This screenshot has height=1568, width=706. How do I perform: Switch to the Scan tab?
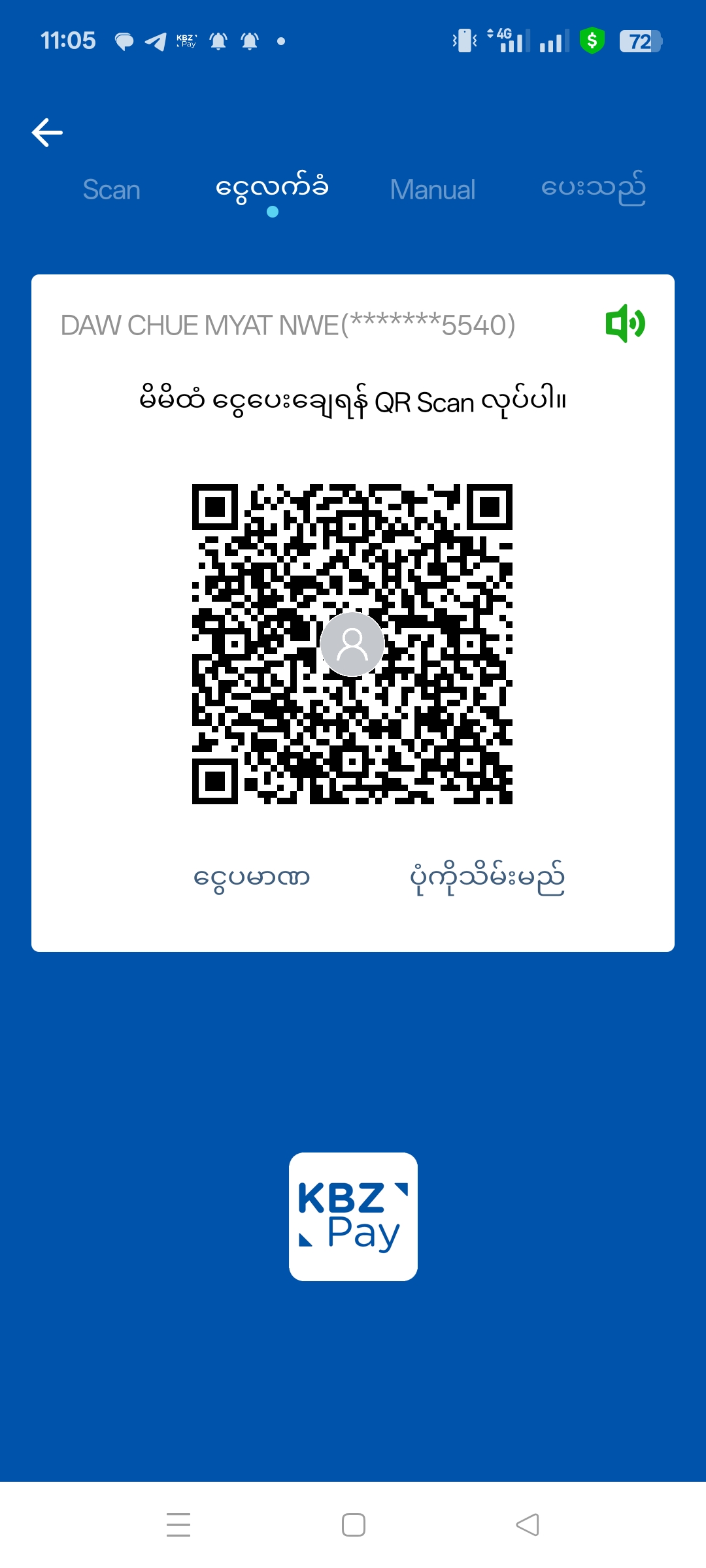coord(111,190)
